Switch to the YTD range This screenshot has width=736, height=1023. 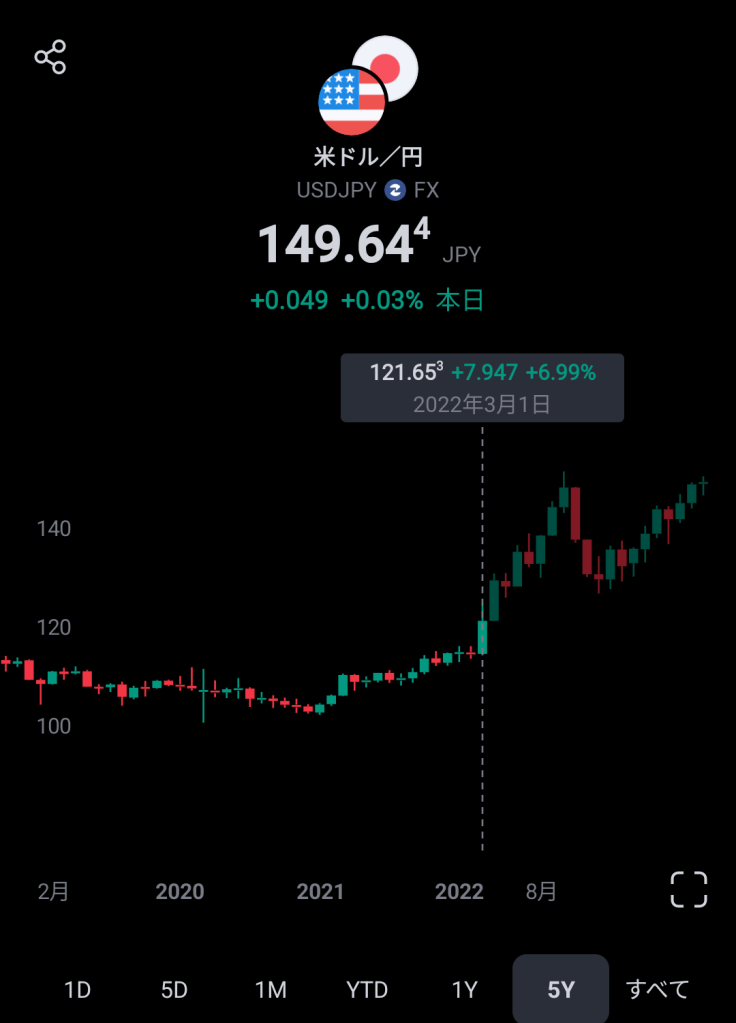[367, 990]
